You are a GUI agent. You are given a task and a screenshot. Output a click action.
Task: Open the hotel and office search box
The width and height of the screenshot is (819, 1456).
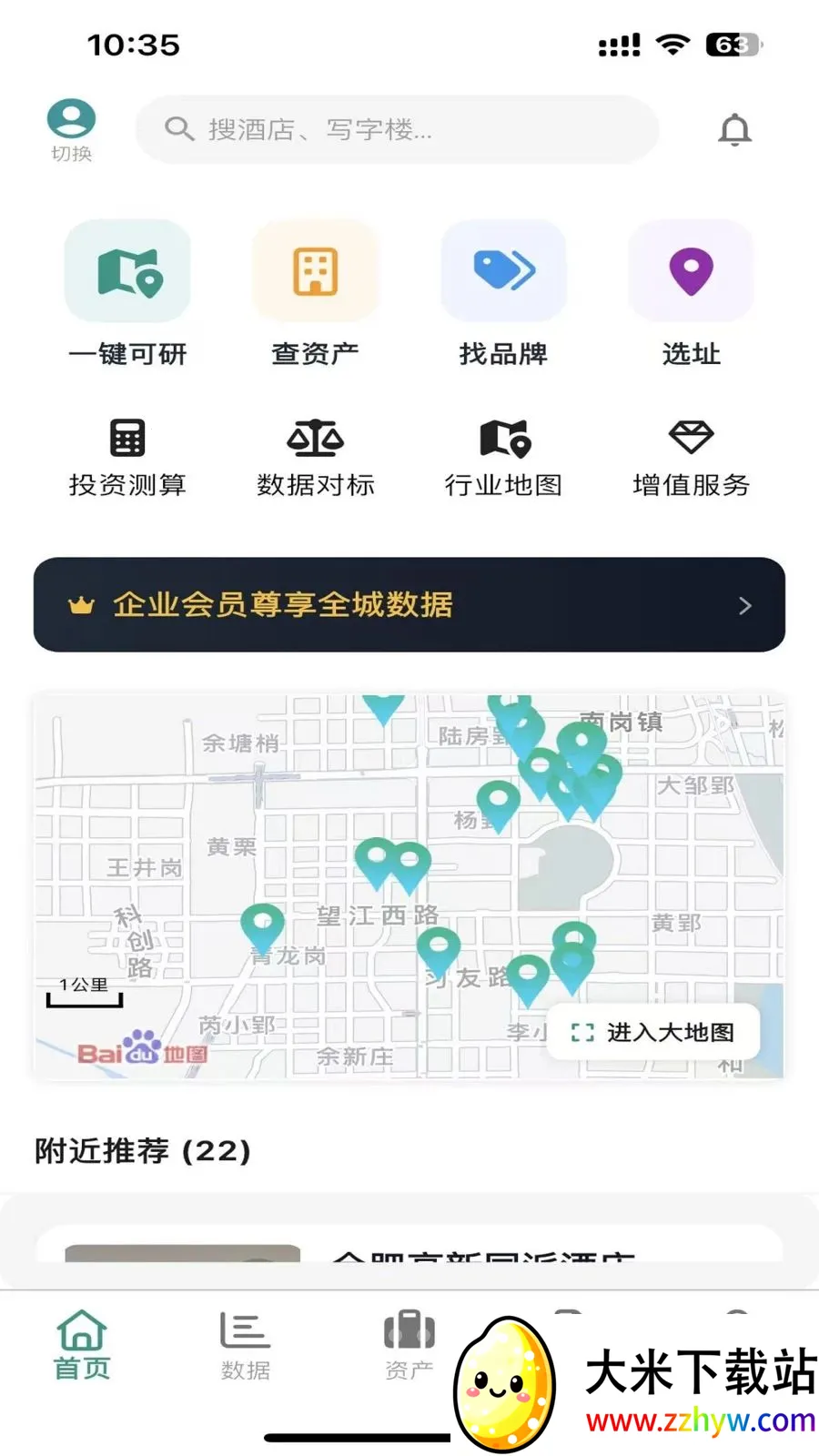click(397, 130)
